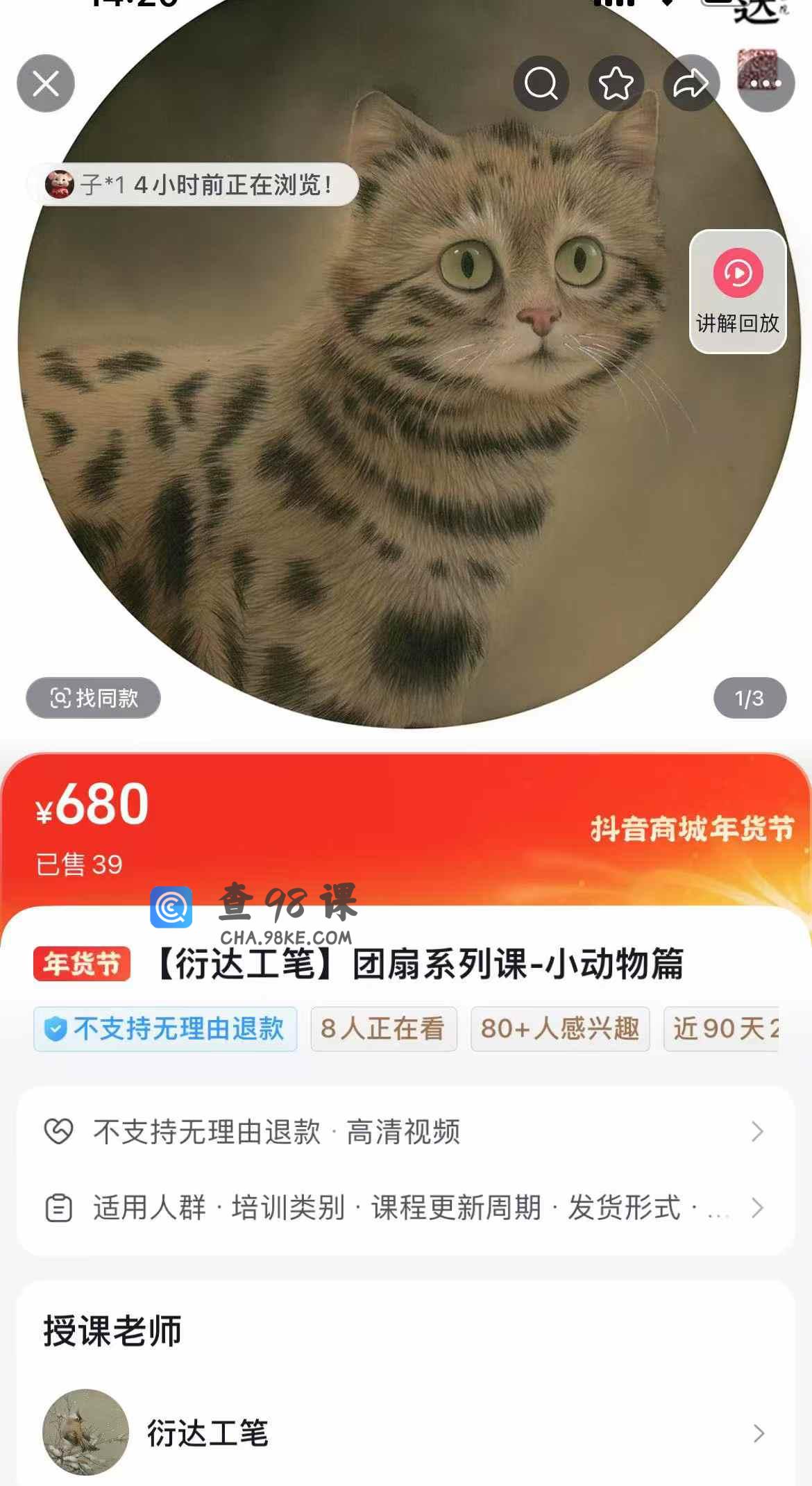812x1486 pixels.
Task: Play the 讲解回放 explanation replay
Action: pos(738,292)
